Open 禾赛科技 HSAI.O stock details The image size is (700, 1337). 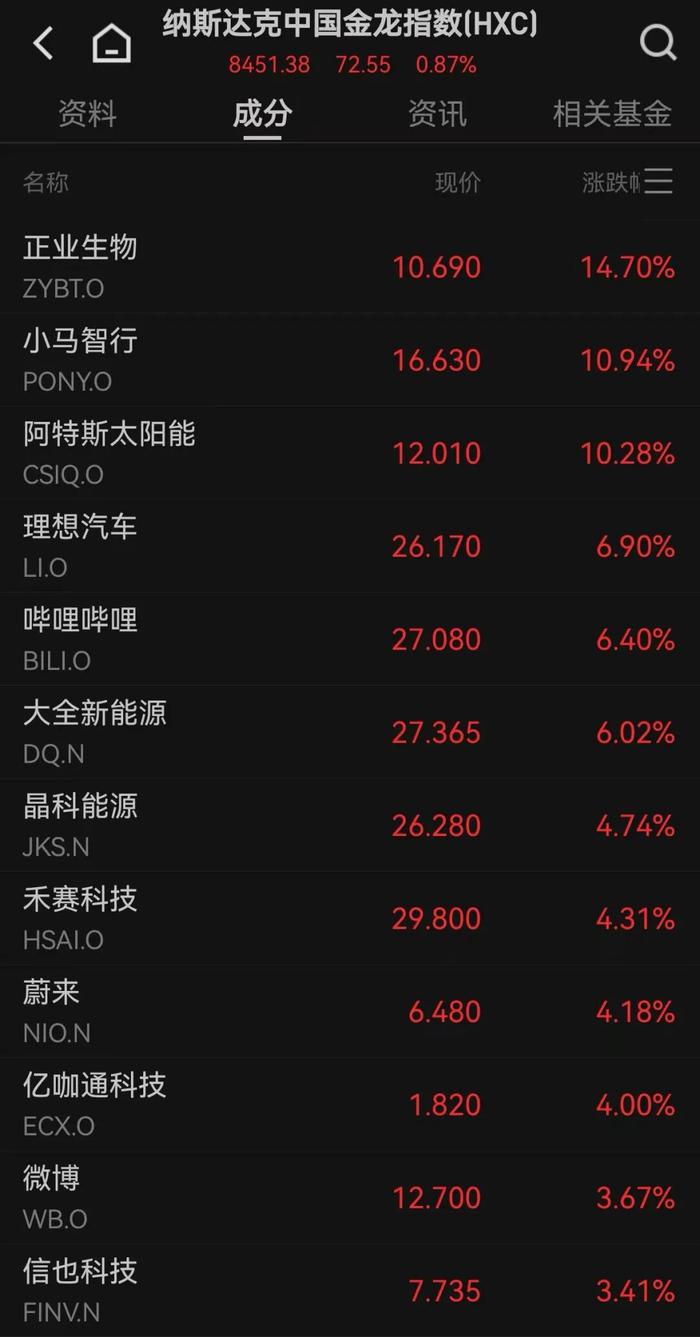pos(350,918)
